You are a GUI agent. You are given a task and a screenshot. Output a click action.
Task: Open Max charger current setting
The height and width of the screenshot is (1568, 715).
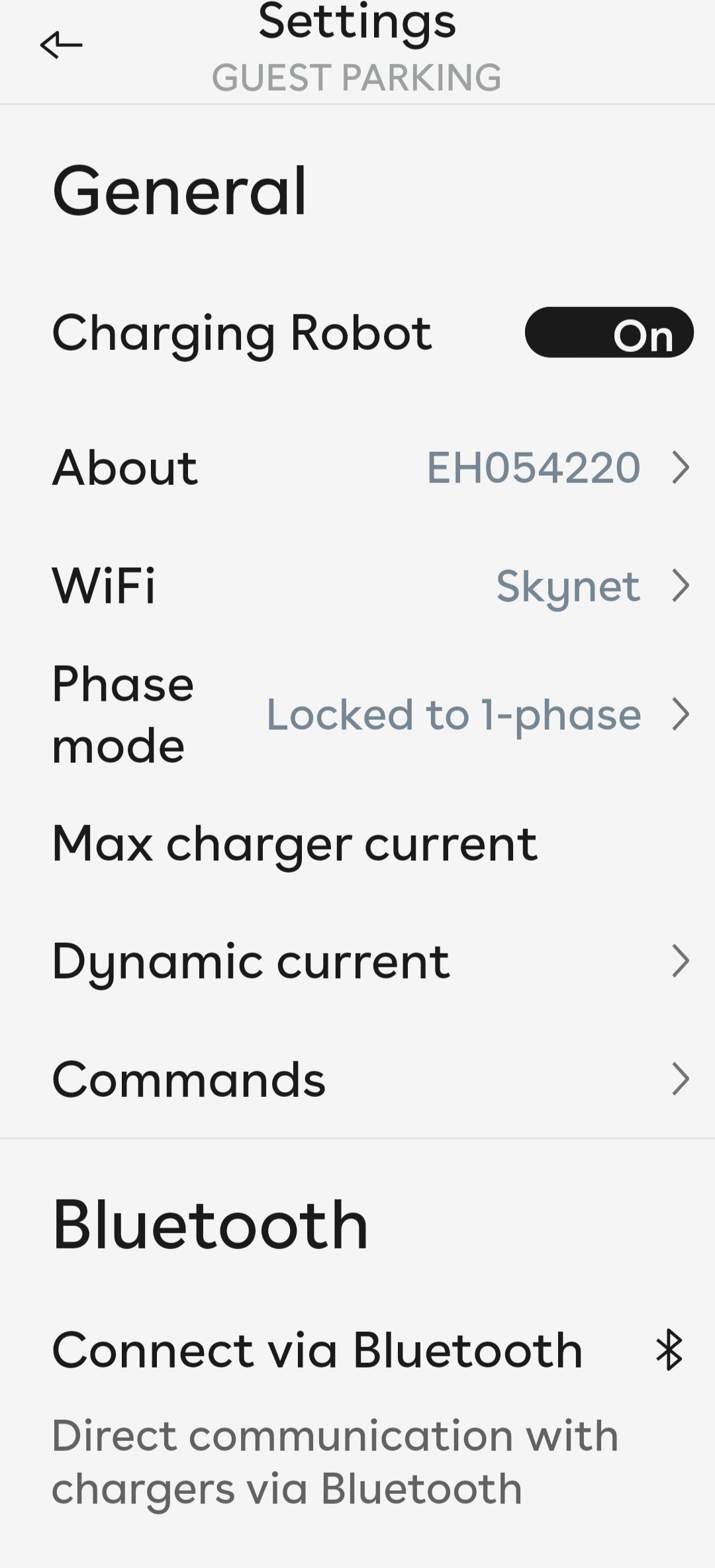pos(295,844)
